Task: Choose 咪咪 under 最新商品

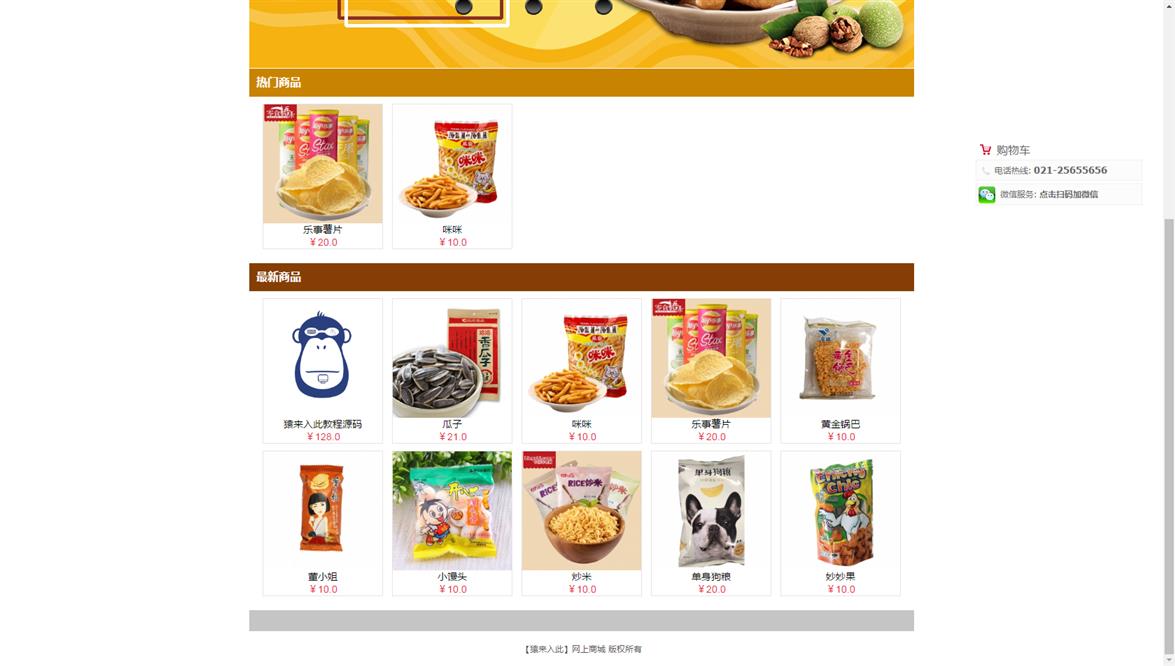Action: 581,359
